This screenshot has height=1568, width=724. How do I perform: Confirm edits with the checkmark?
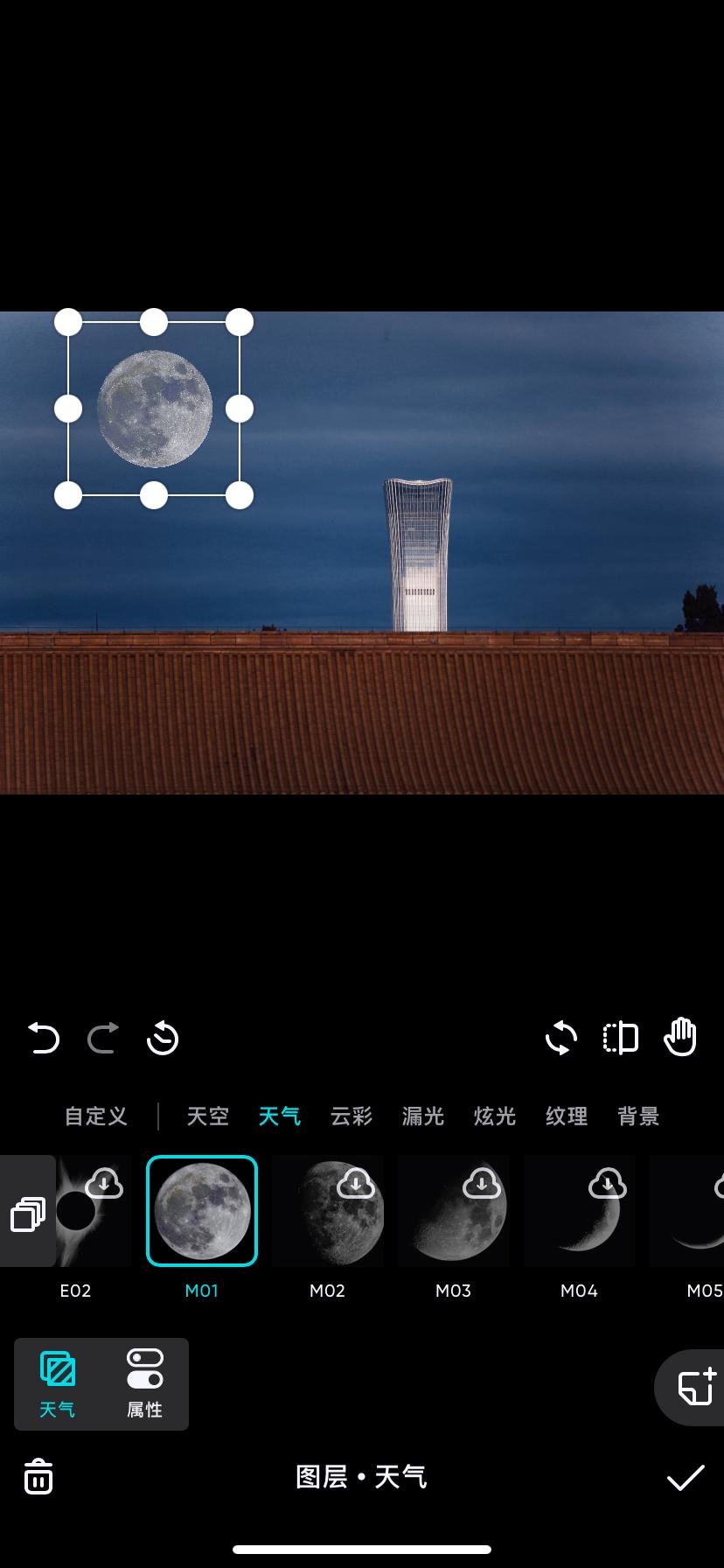686,1475
